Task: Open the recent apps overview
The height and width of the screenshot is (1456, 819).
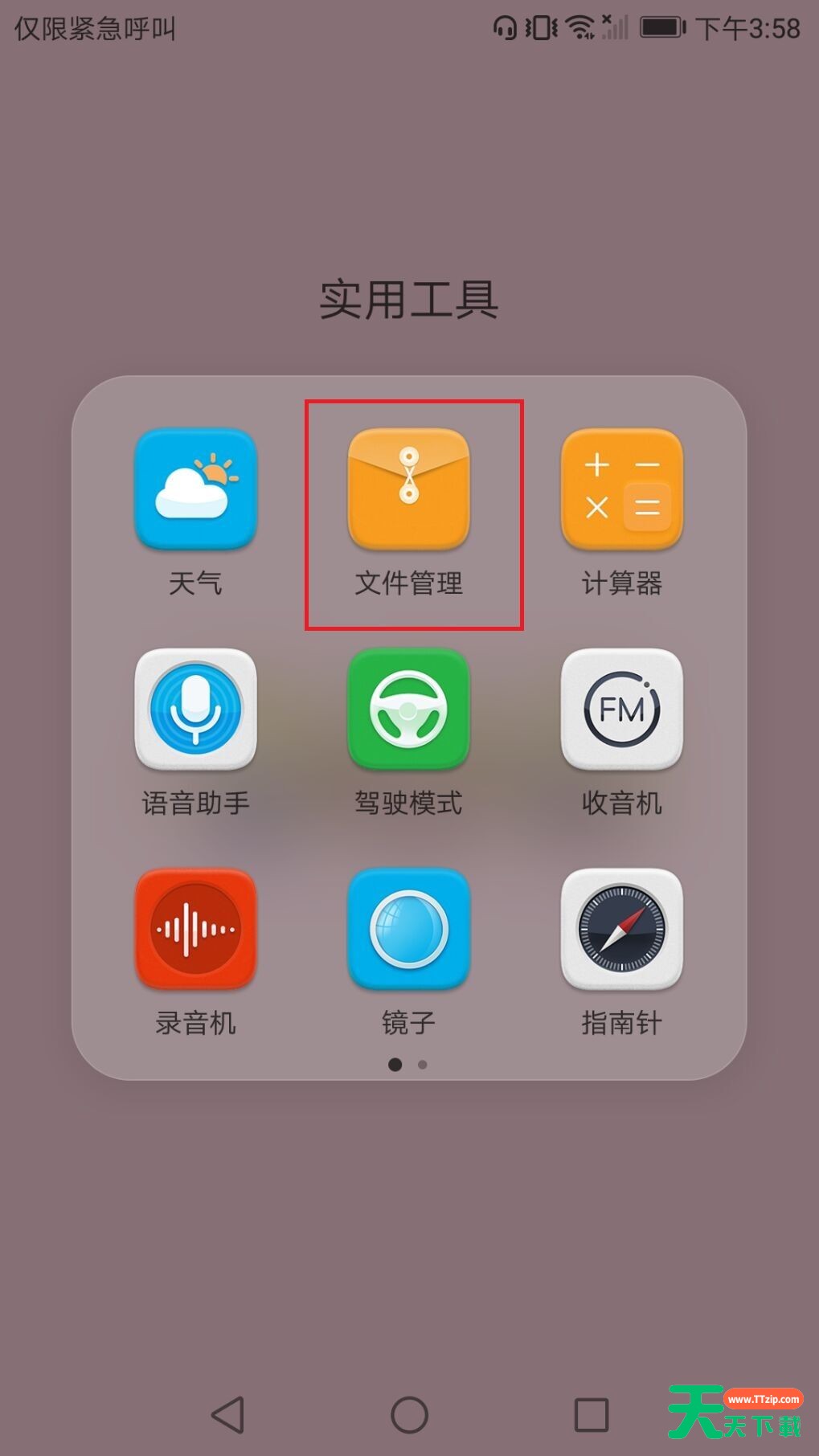Action: click(x=592, y=1414)
